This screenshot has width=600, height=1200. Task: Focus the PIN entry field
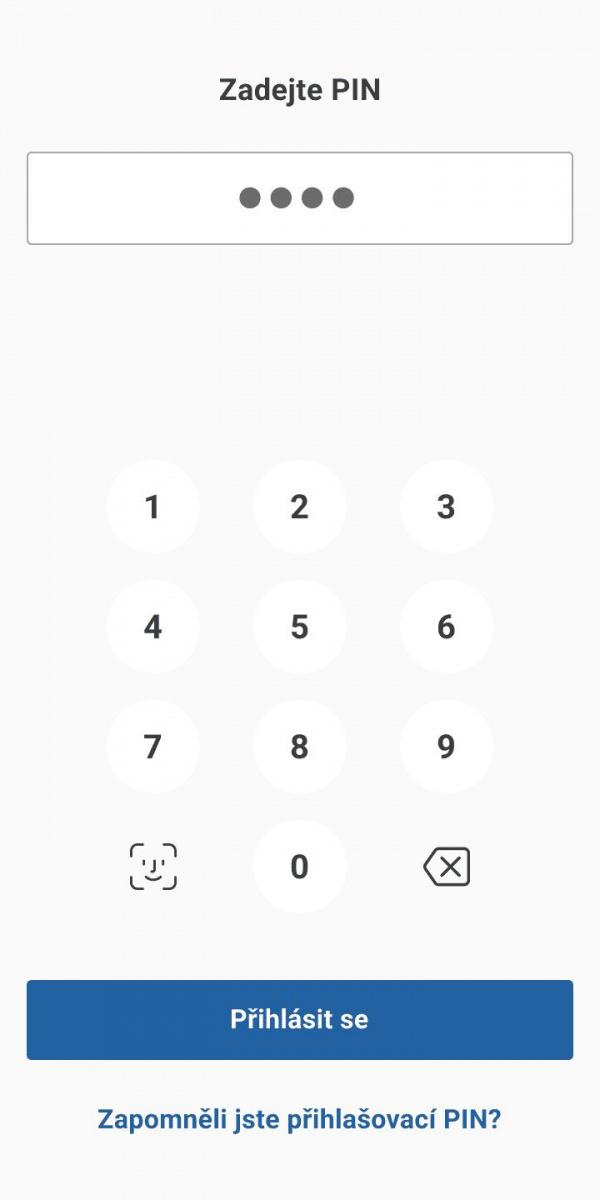tap(300, 198)
